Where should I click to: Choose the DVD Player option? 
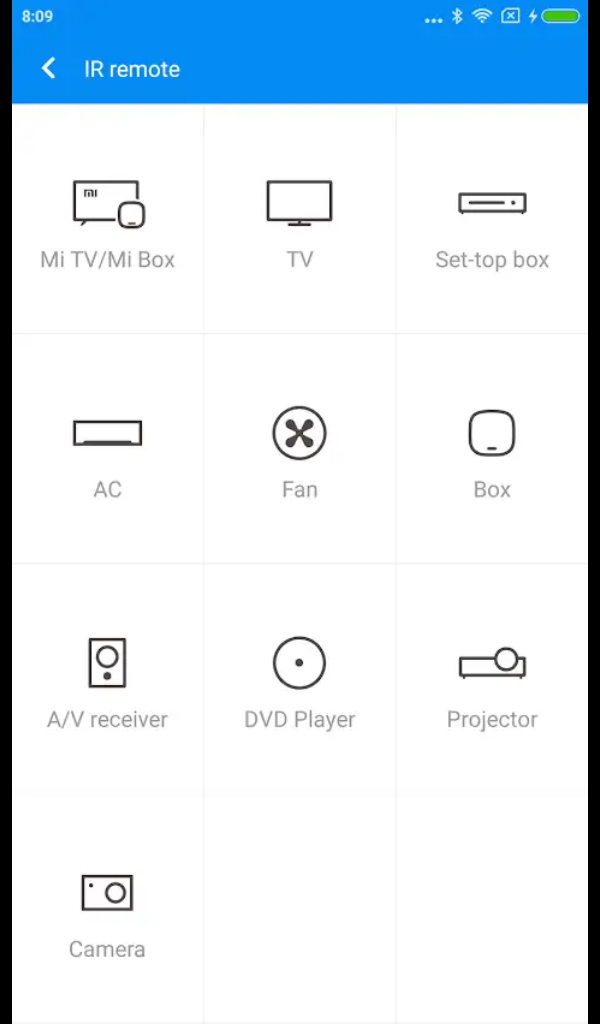[300, 679]
